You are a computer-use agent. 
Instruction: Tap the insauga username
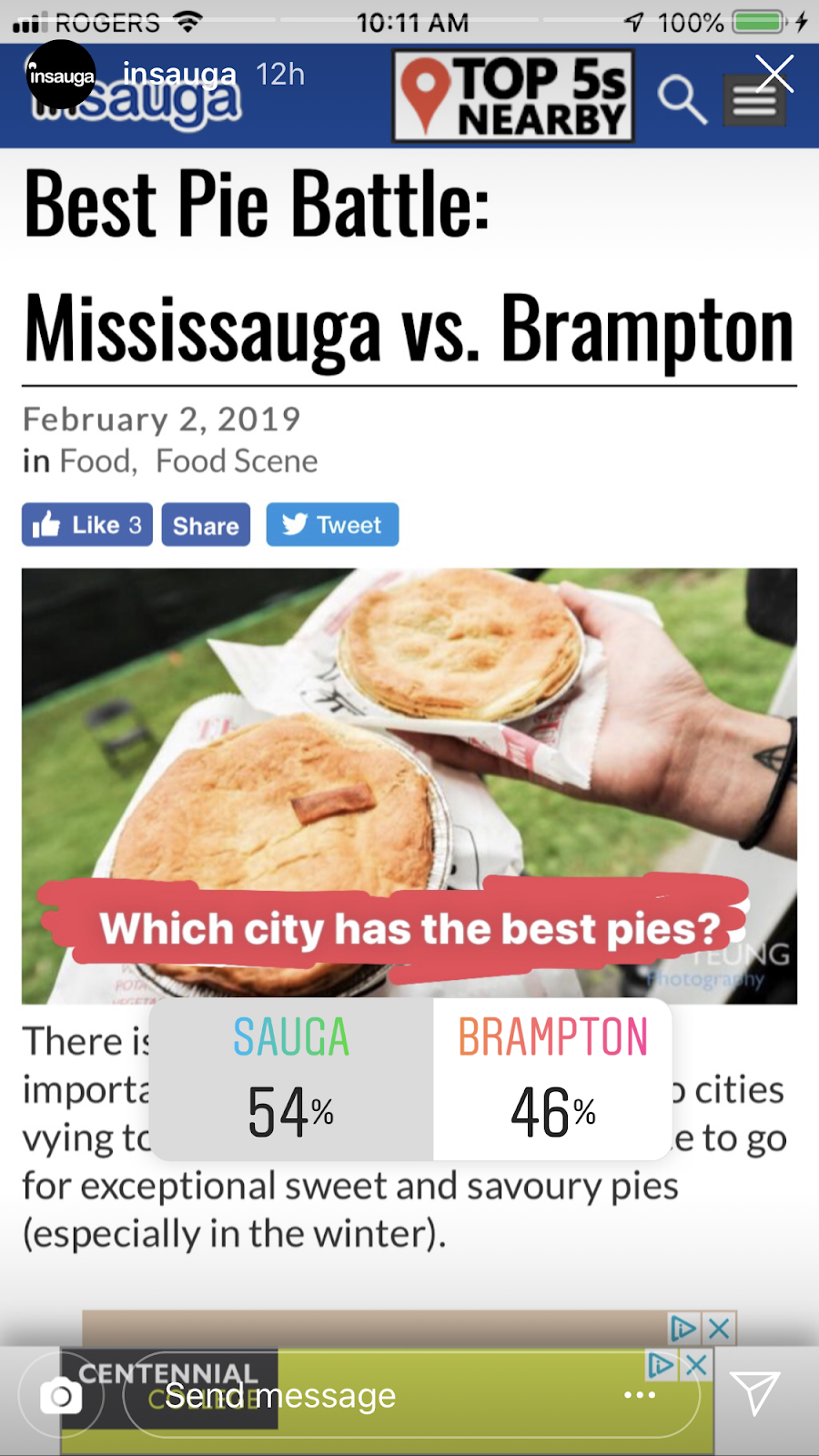point(179,74)
